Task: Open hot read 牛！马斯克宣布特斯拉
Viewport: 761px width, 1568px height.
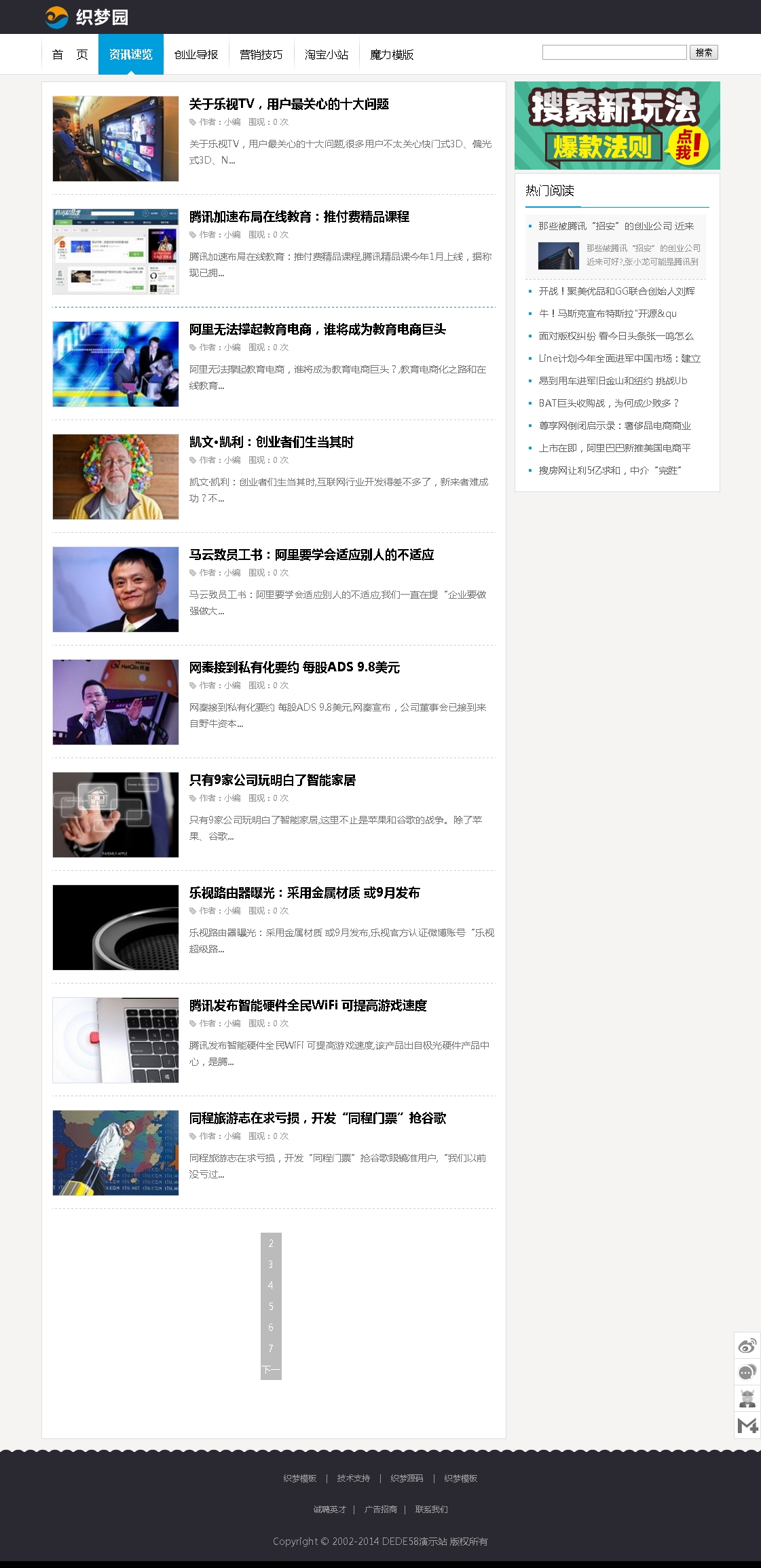Action: 607,314
